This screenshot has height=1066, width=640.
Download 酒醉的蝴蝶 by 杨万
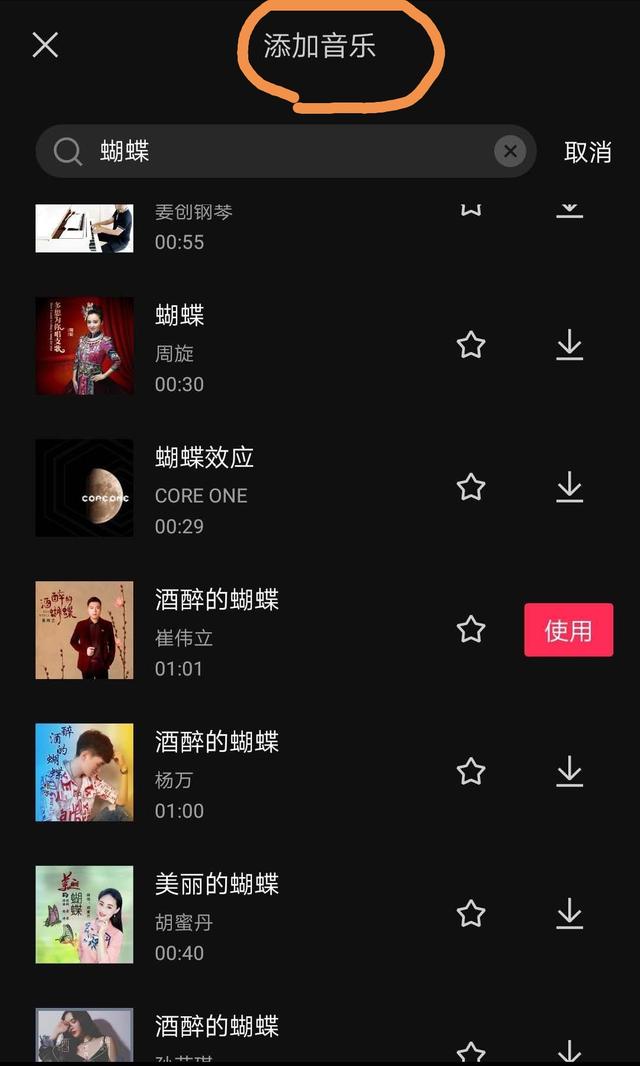(569, 772)
